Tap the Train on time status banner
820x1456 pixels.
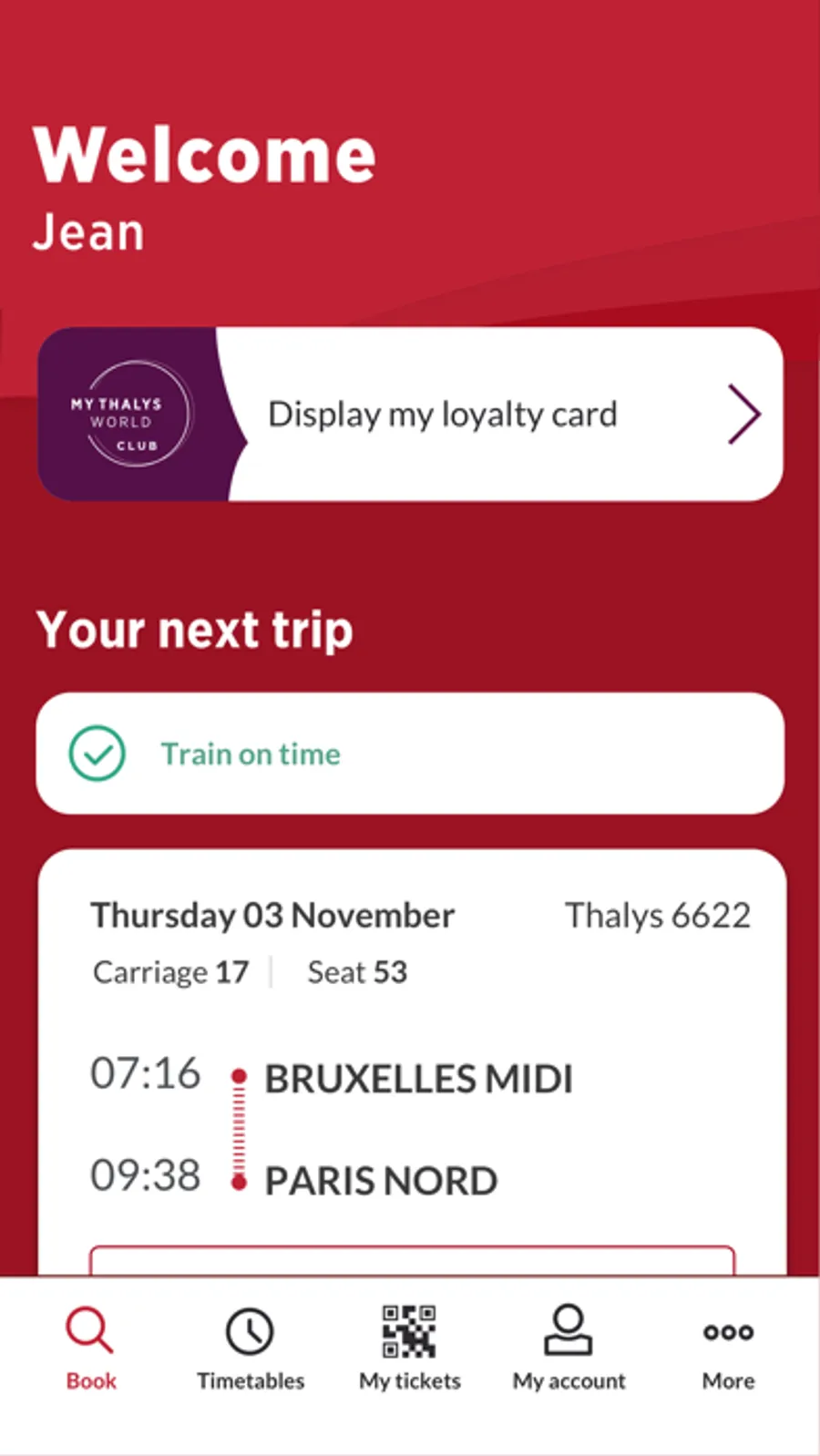click(410, 754)
